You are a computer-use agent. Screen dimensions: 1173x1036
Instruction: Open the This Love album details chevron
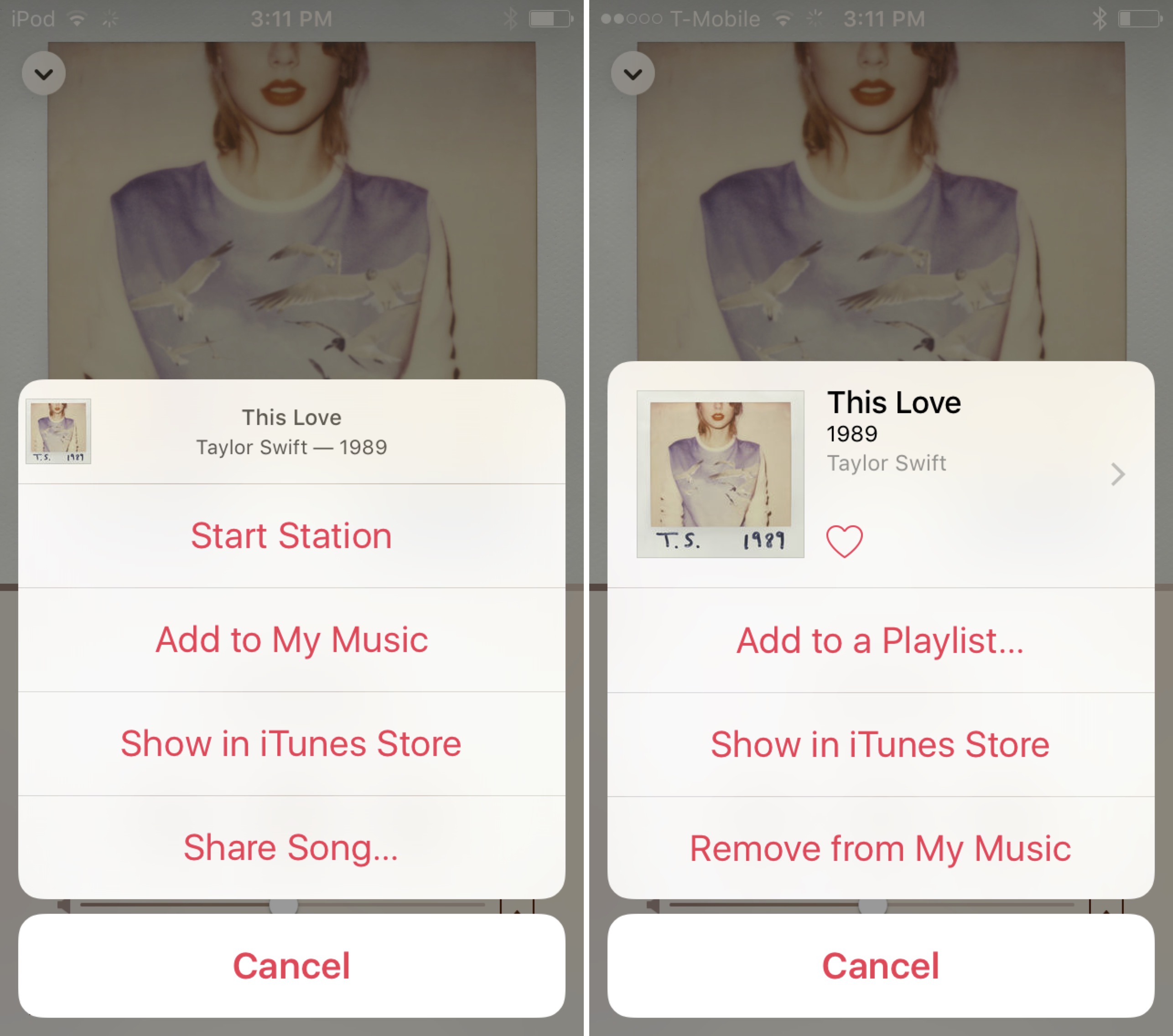[1117, 474]
